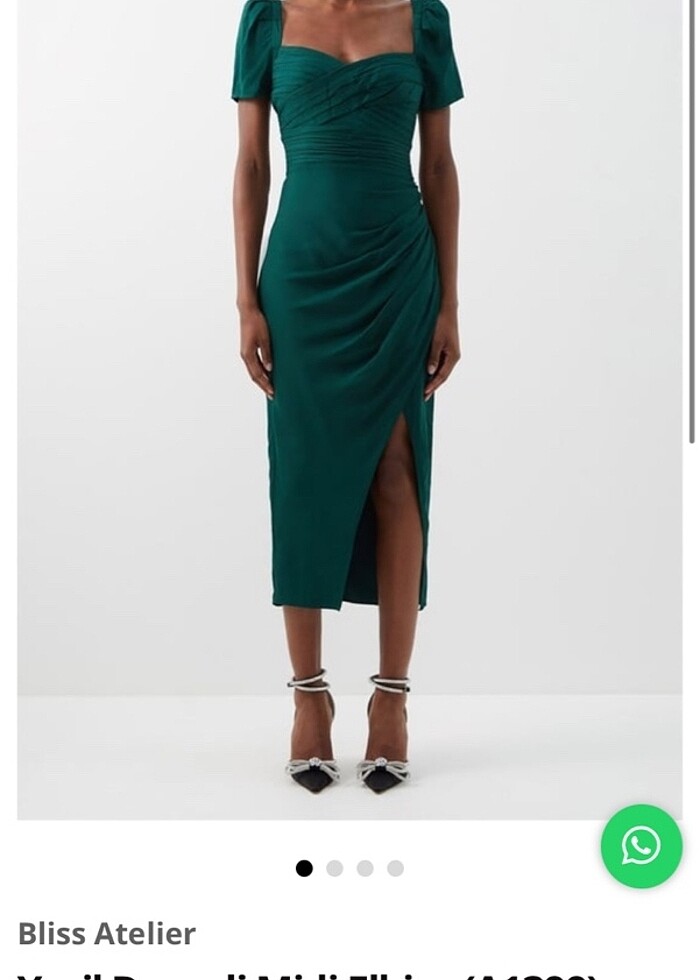
Task: Select the third image indicator dot
Action: (365, 868)
